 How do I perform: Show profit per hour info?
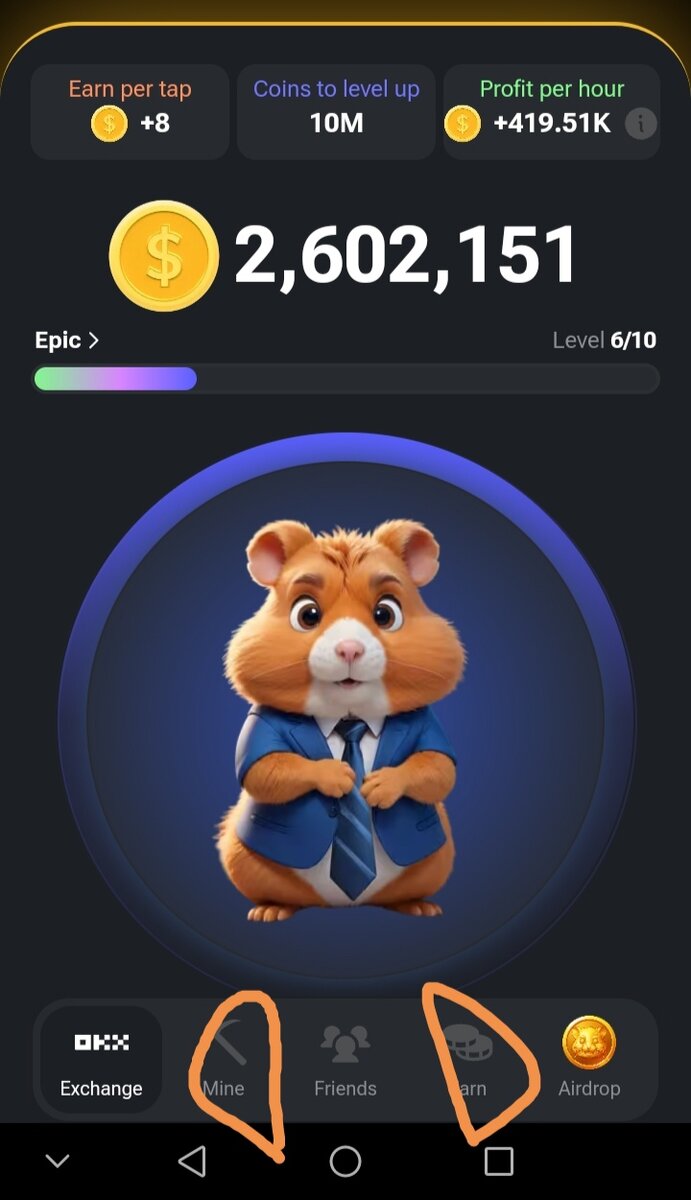(x=641, y=124)
